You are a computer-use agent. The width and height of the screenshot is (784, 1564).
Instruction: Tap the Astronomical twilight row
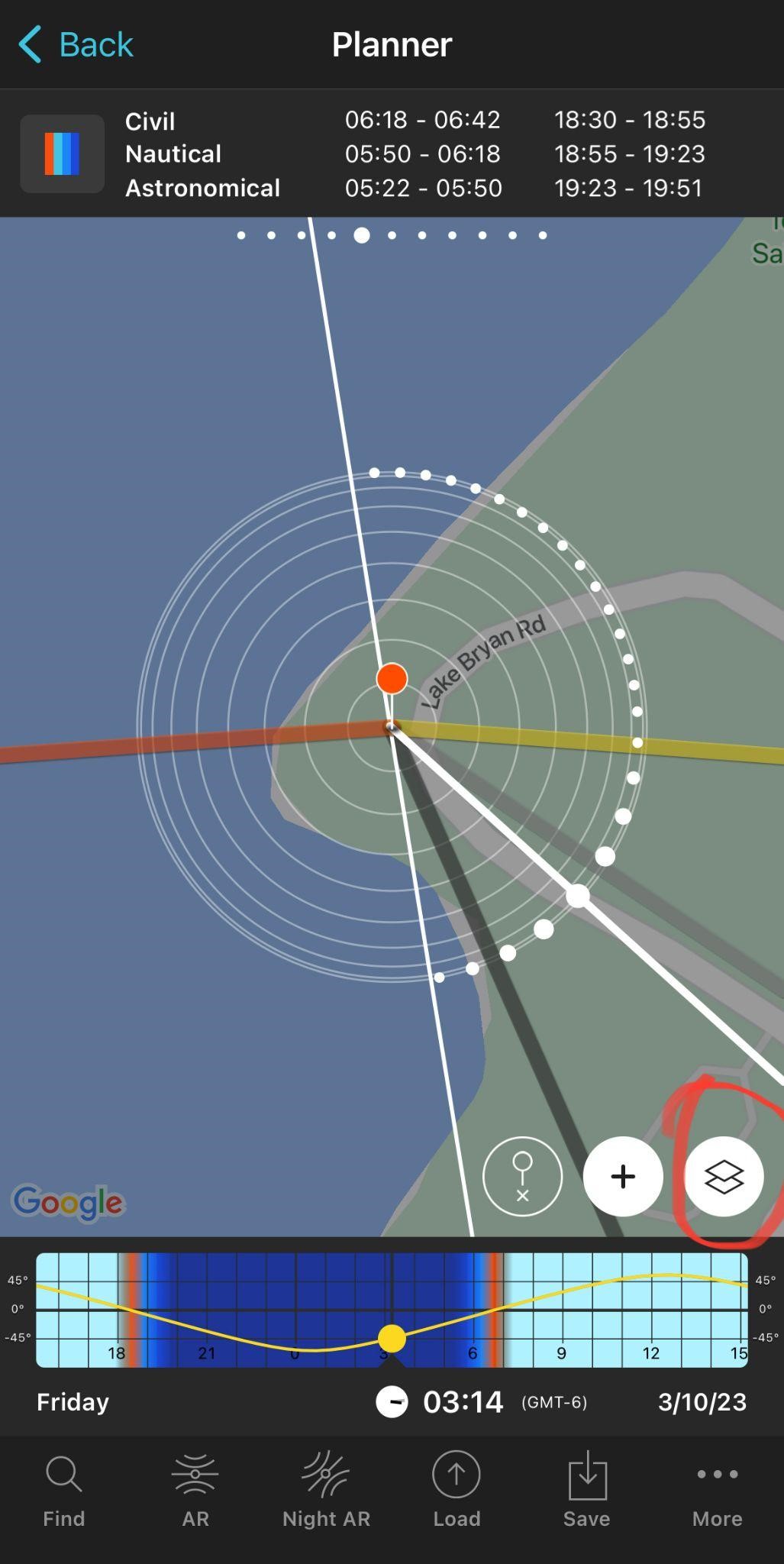(x=202, y=188)
